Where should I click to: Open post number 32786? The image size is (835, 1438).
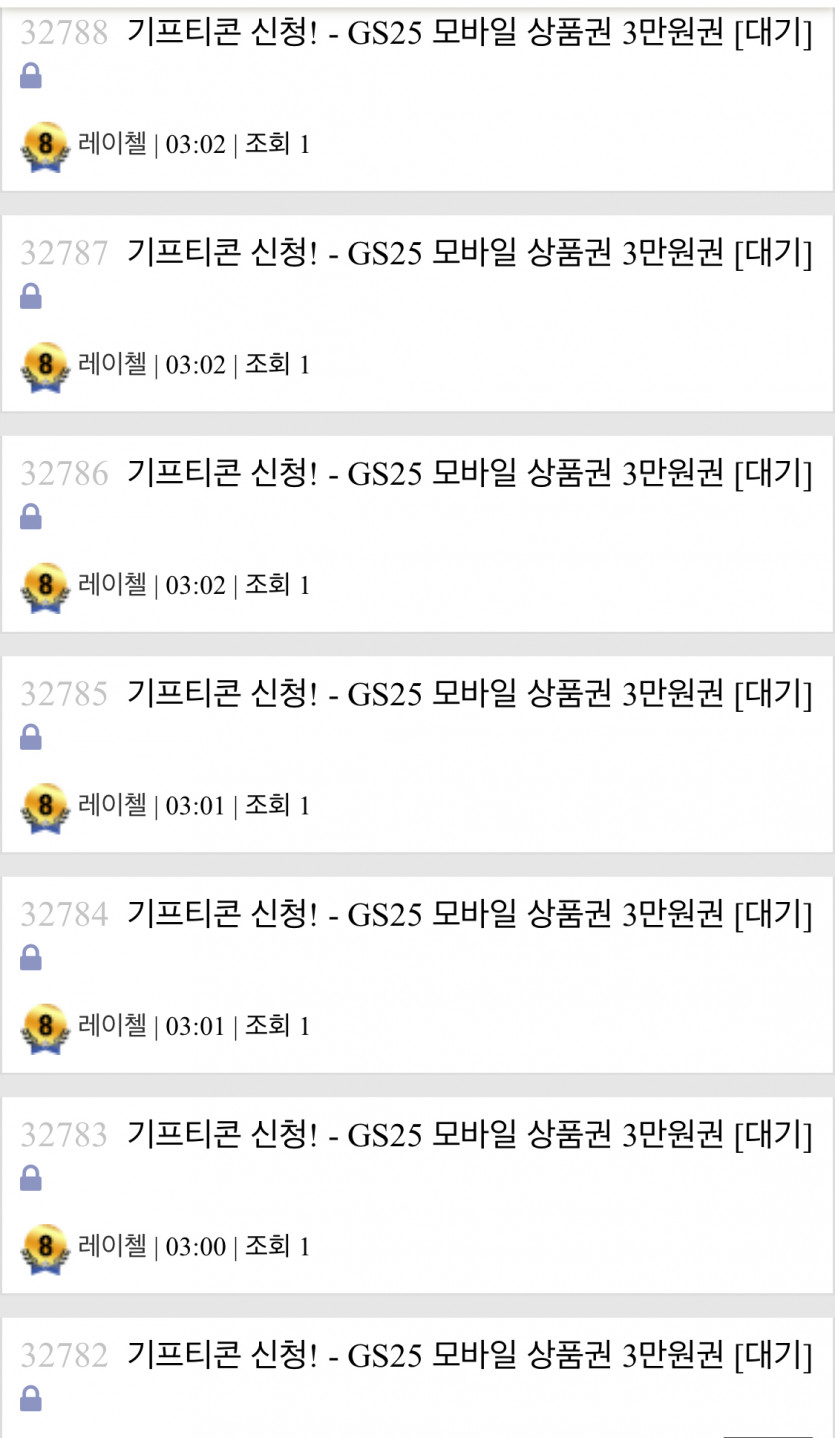point(468,474)
